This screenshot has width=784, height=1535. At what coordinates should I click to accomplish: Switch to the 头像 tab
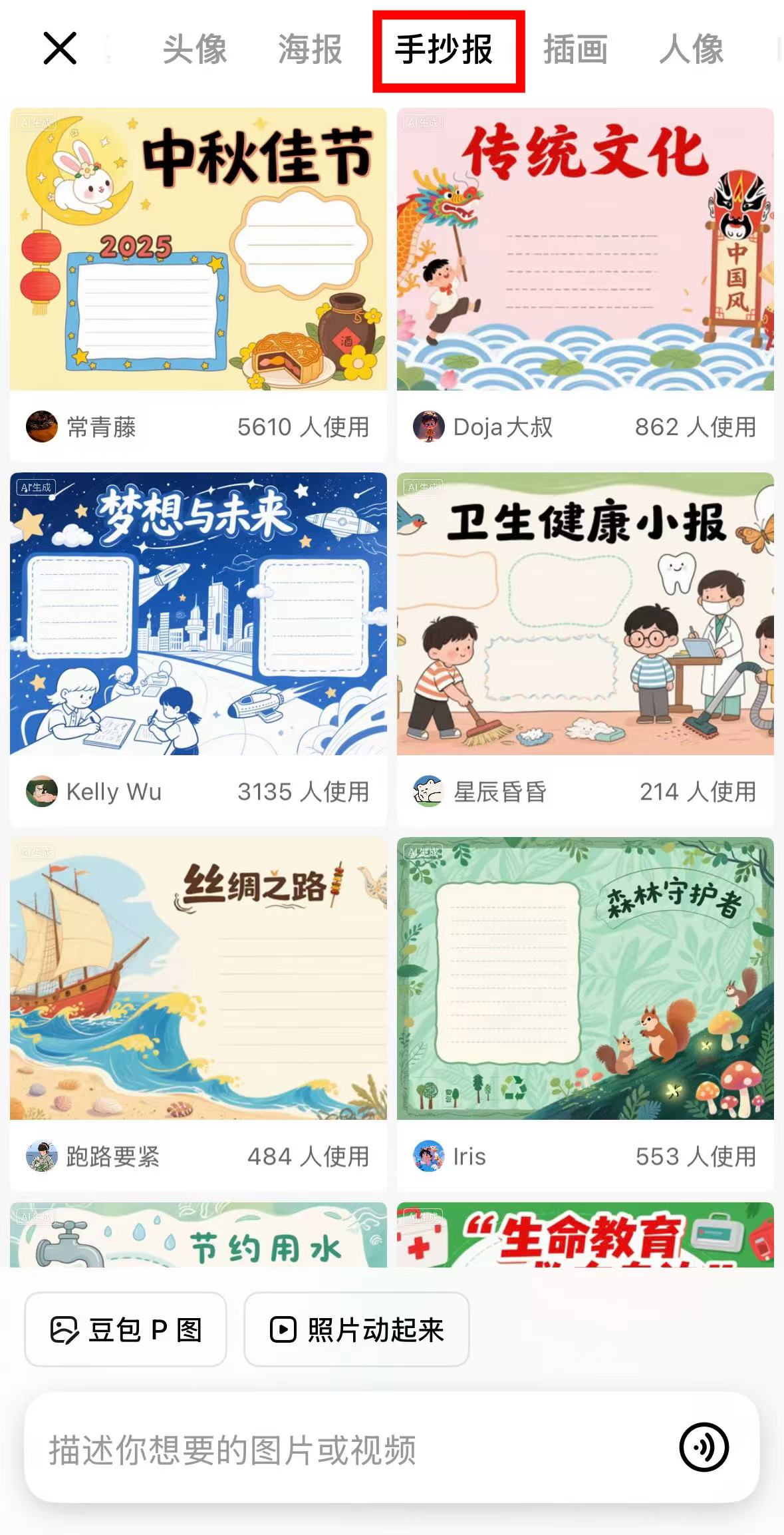[195, 50]
